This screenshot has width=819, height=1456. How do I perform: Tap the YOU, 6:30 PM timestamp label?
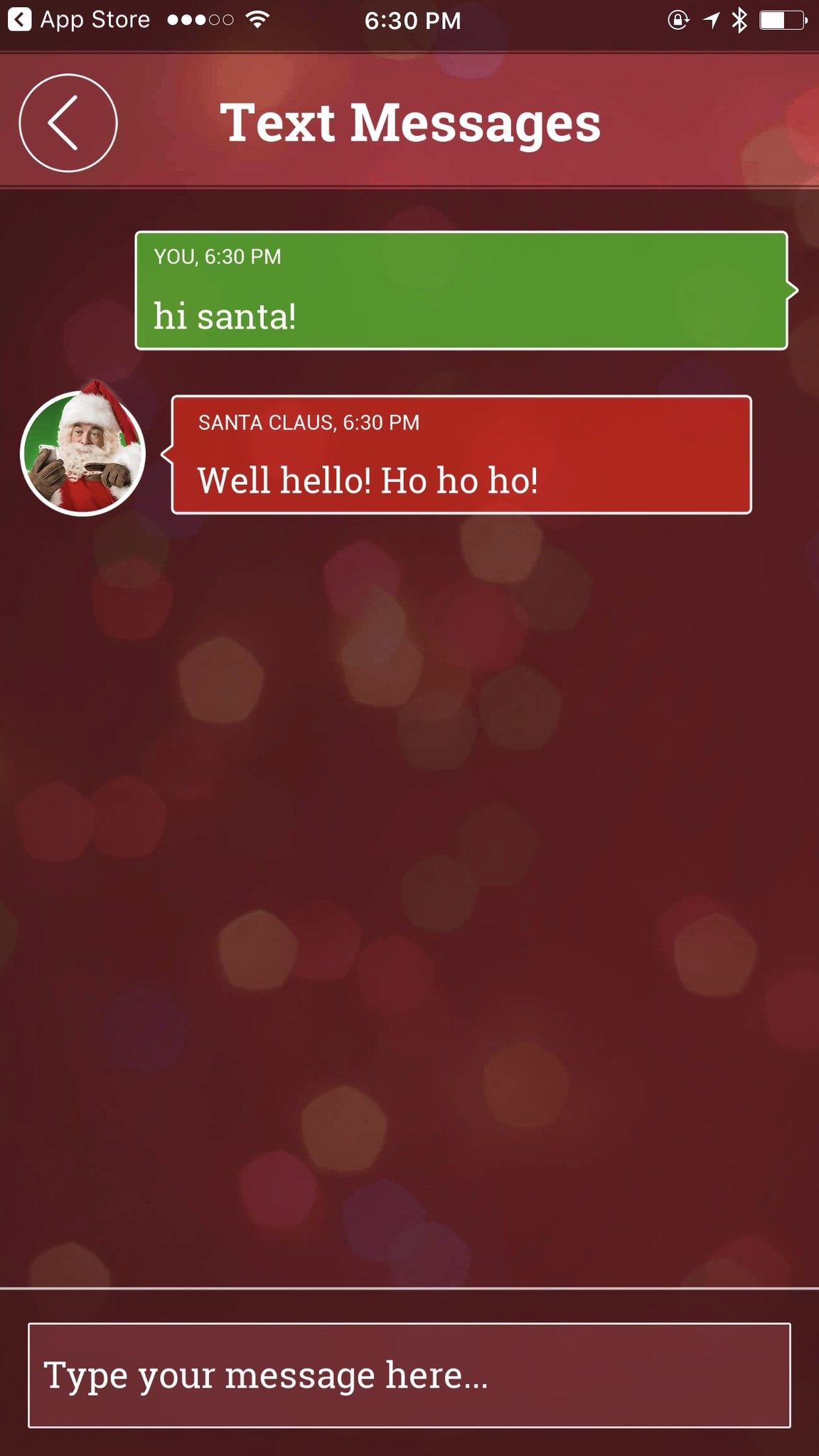tap(217, 256)
